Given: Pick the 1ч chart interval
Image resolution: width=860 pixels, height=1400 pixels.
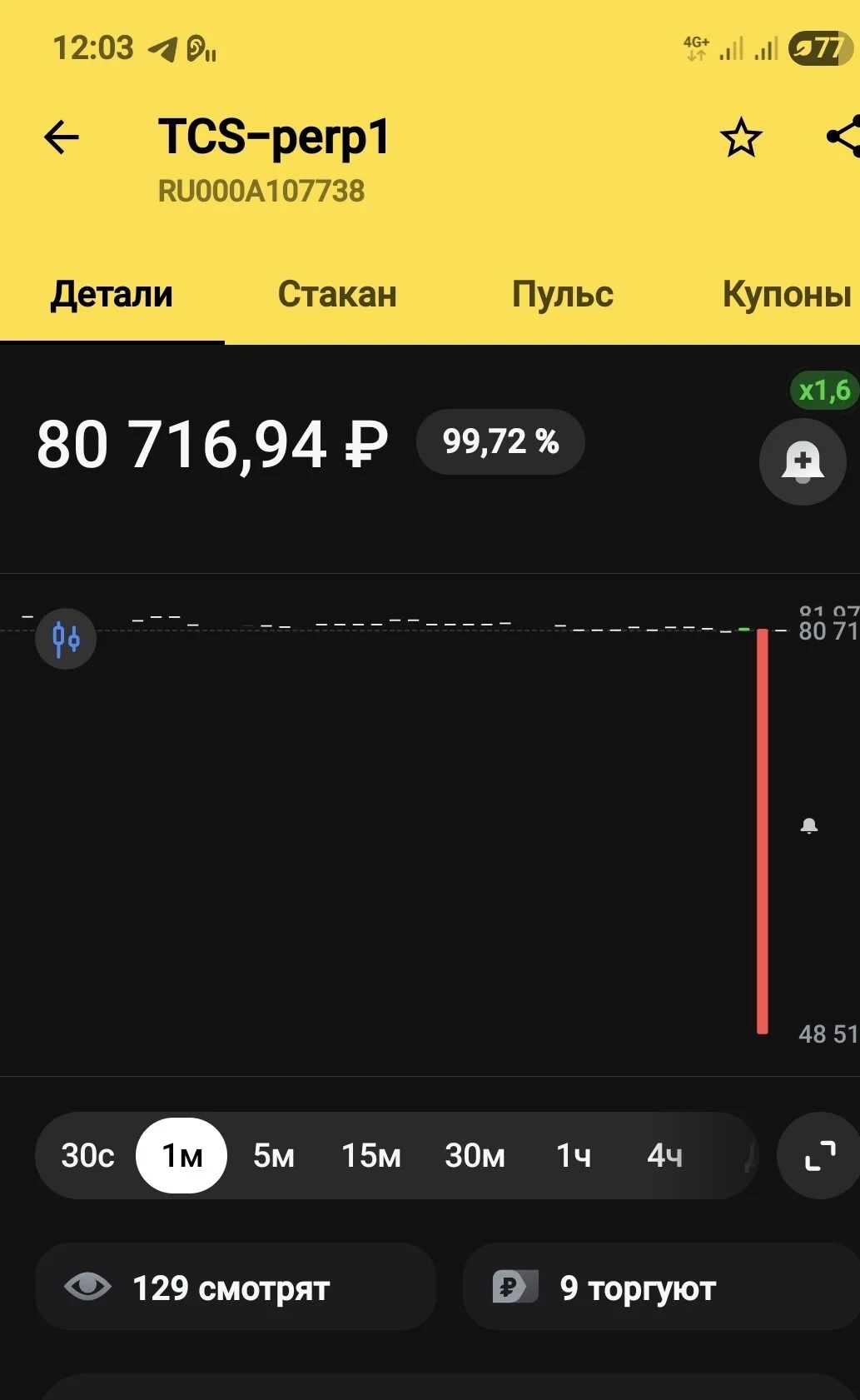Looking at the screenshot, I should 574,1155.
